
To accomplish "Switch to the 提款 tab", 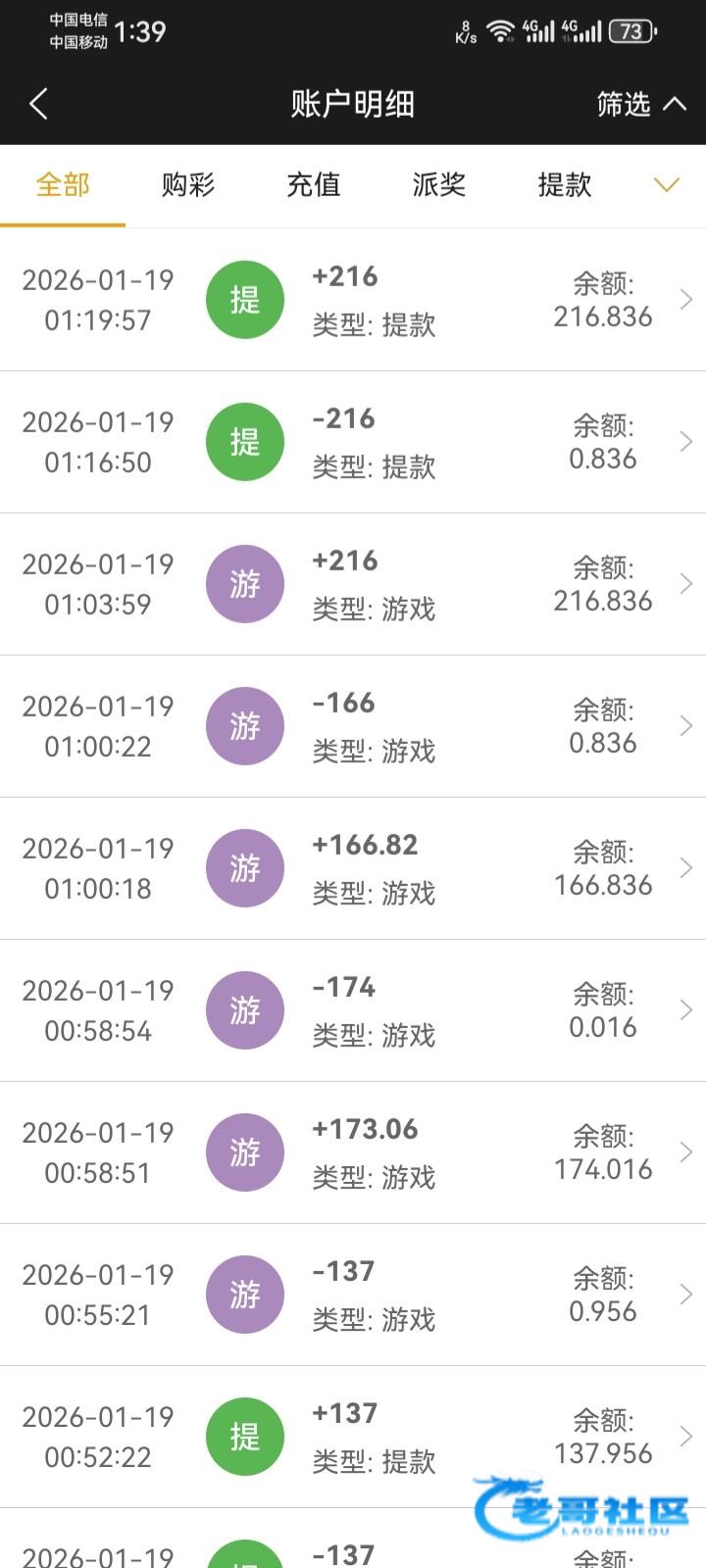I will [565, 185].
